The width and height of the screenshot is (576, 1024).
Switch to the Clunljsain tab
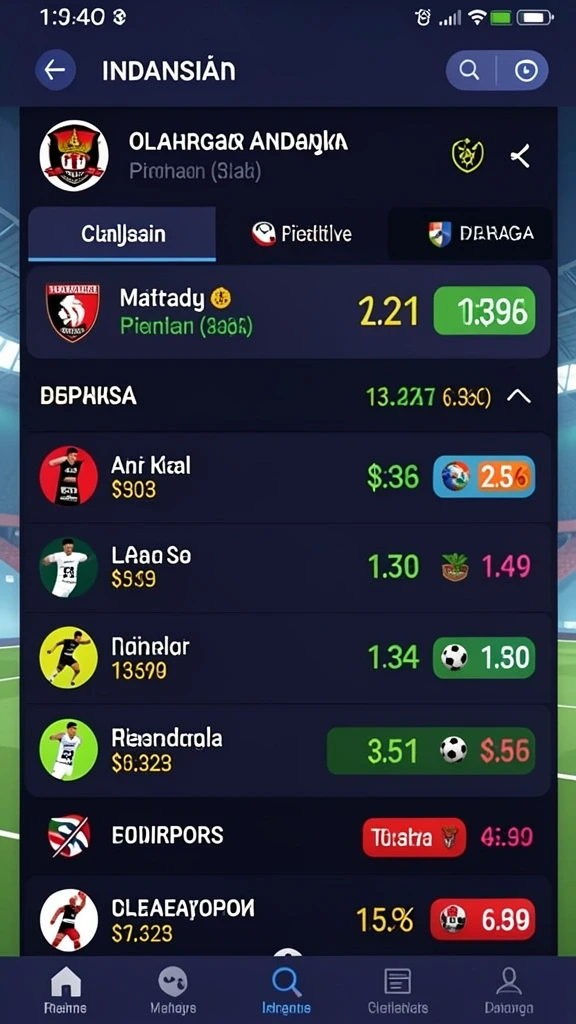click(122, 234)
